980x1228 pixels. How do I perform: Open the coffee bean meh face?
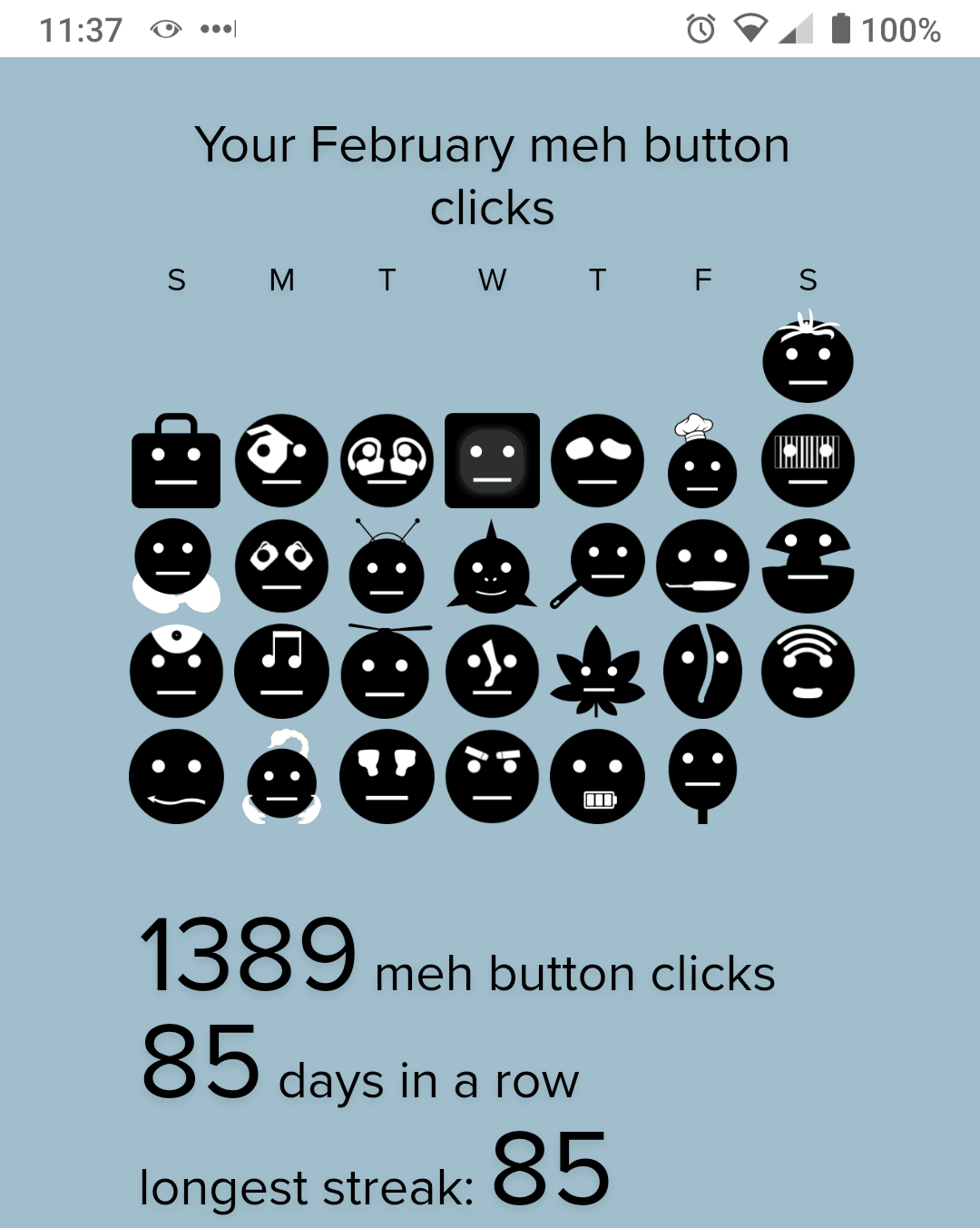pyautogui.click(x=702, y=672)
